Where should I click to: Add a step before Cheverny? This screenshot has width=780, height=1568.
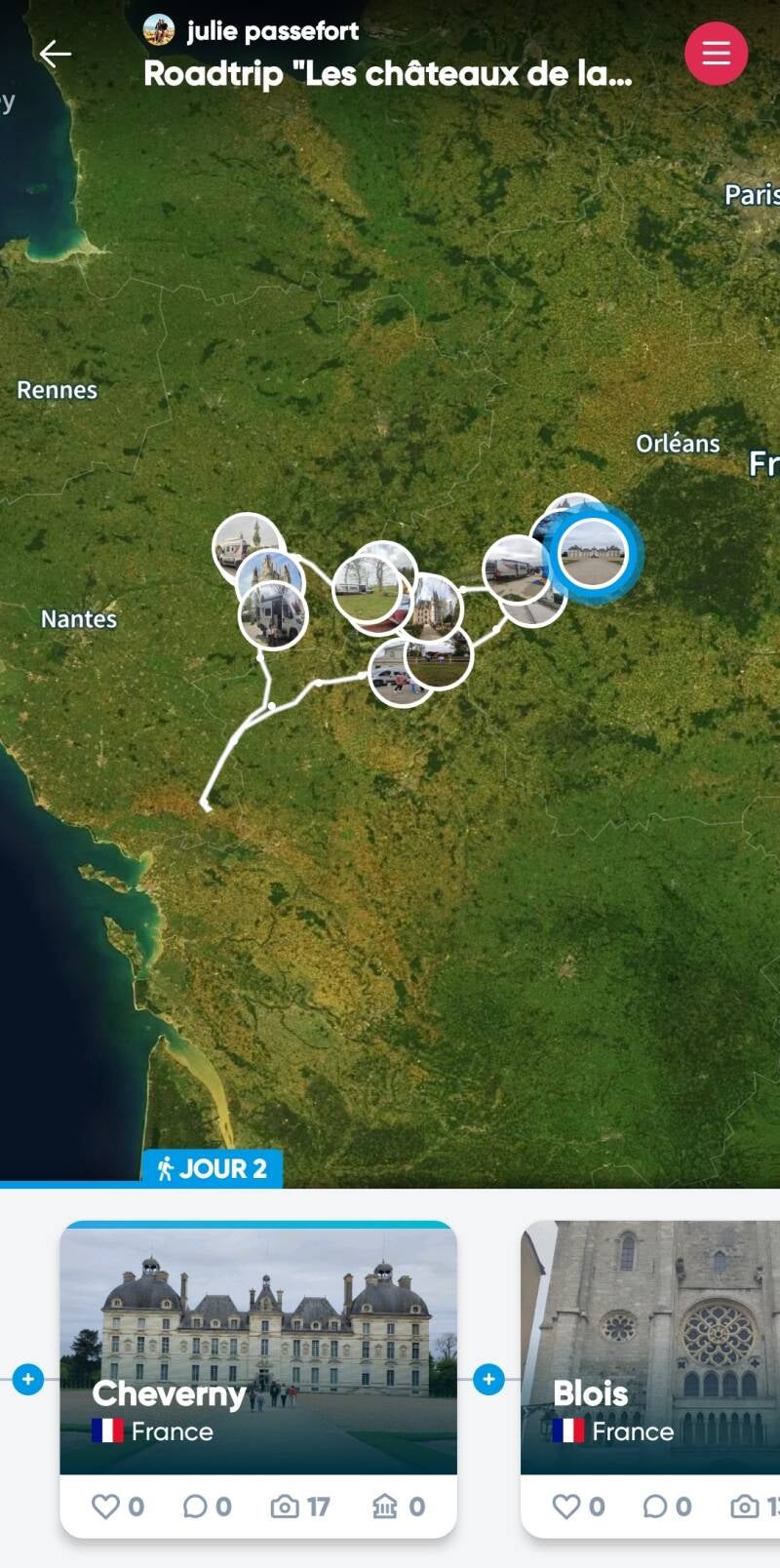28,1379
